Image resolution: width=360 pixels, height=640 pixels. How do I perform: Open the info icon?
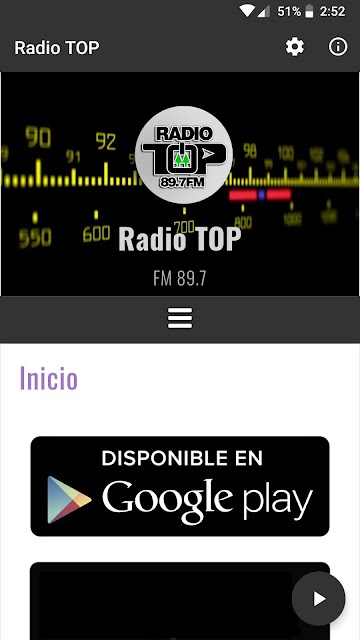click(x=338, y=47)
